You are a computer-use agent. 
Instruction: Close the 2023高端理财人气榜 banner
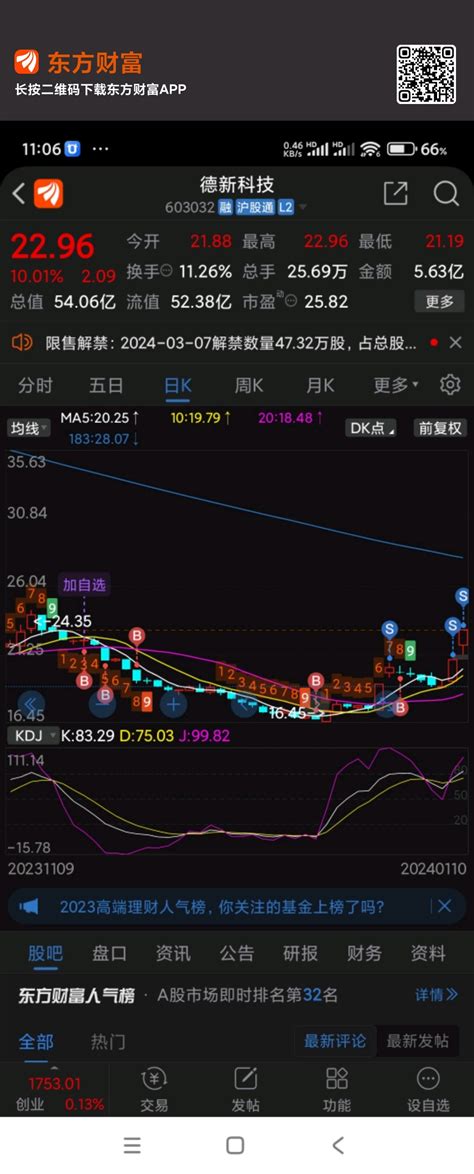click(445, 906)
